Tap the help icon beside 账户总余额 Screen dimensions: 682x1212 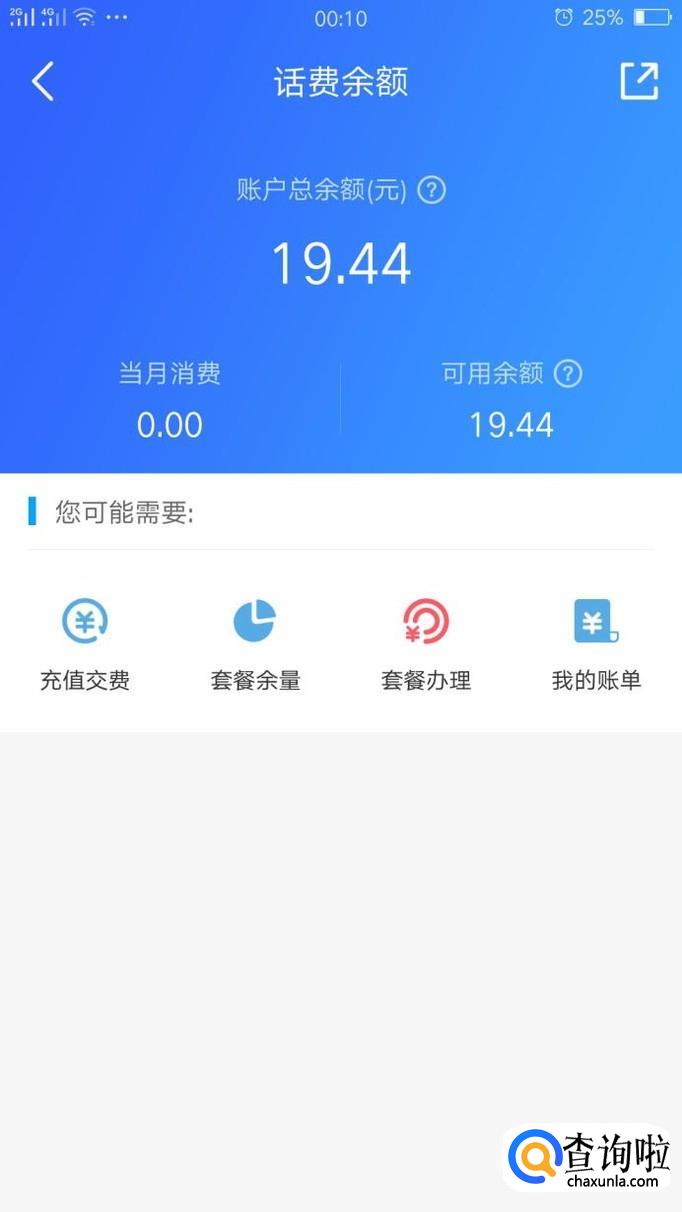point(431,189)
